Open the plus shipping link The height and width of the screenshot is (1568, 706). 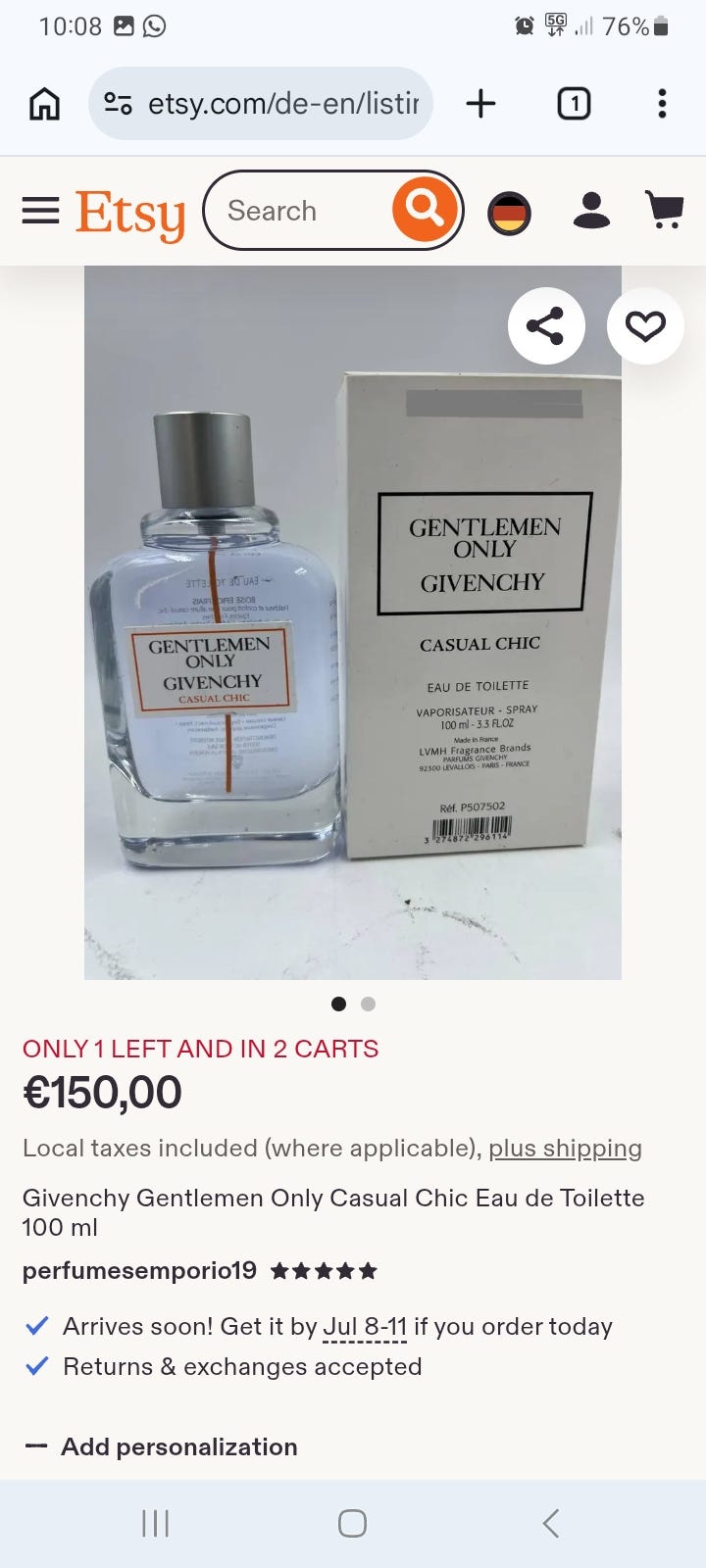566,1148
